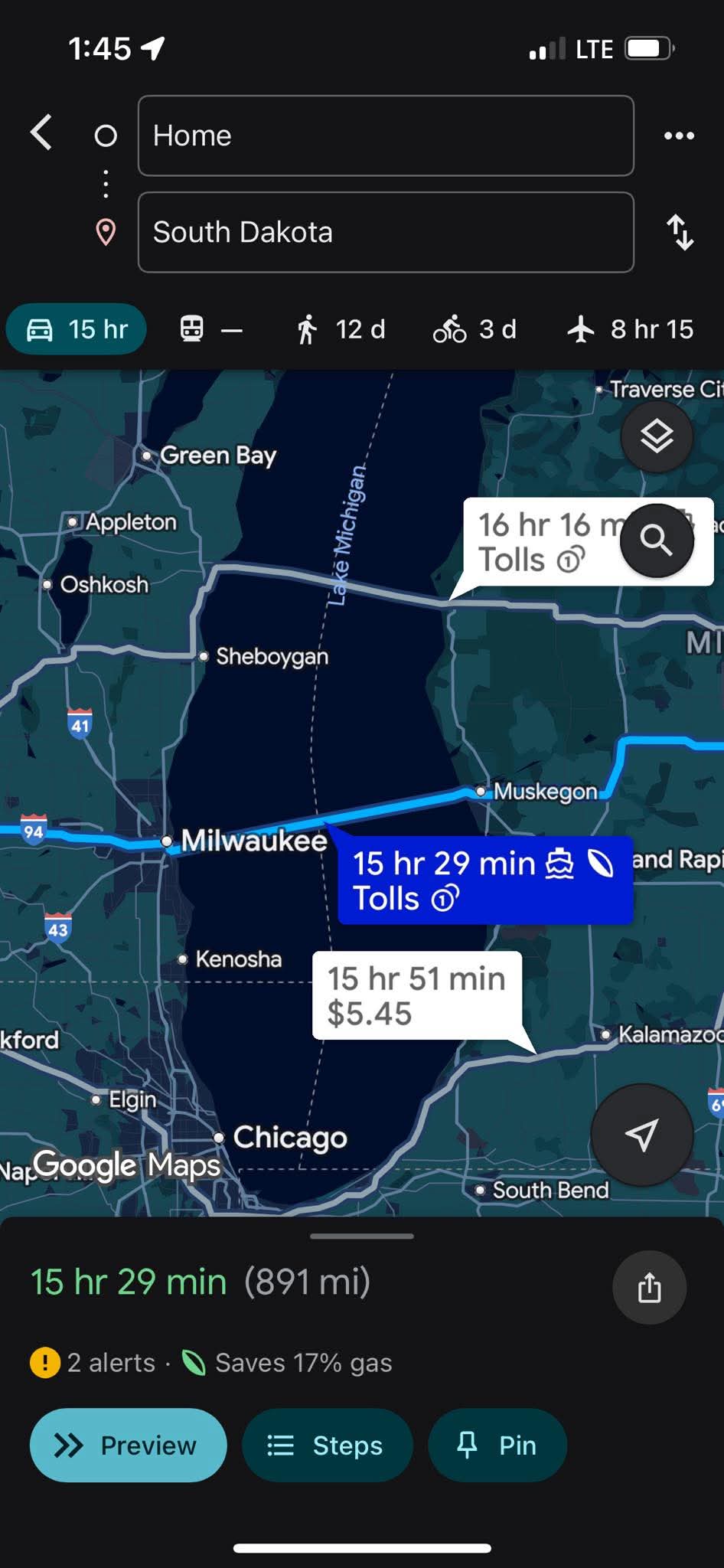Edit the South Dakota destination field

click(385, 232)
